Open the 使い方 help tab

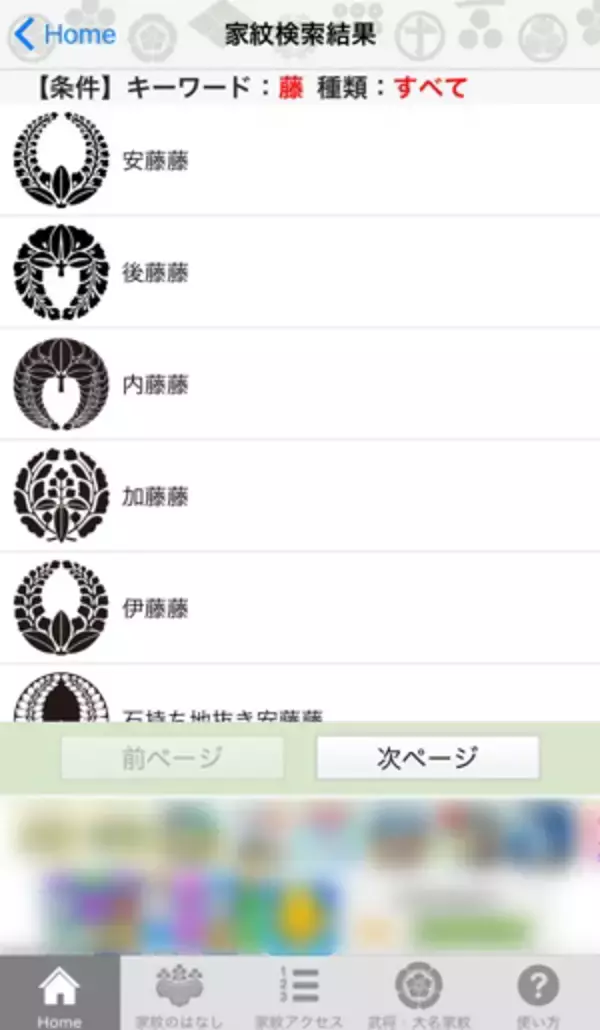538,995
